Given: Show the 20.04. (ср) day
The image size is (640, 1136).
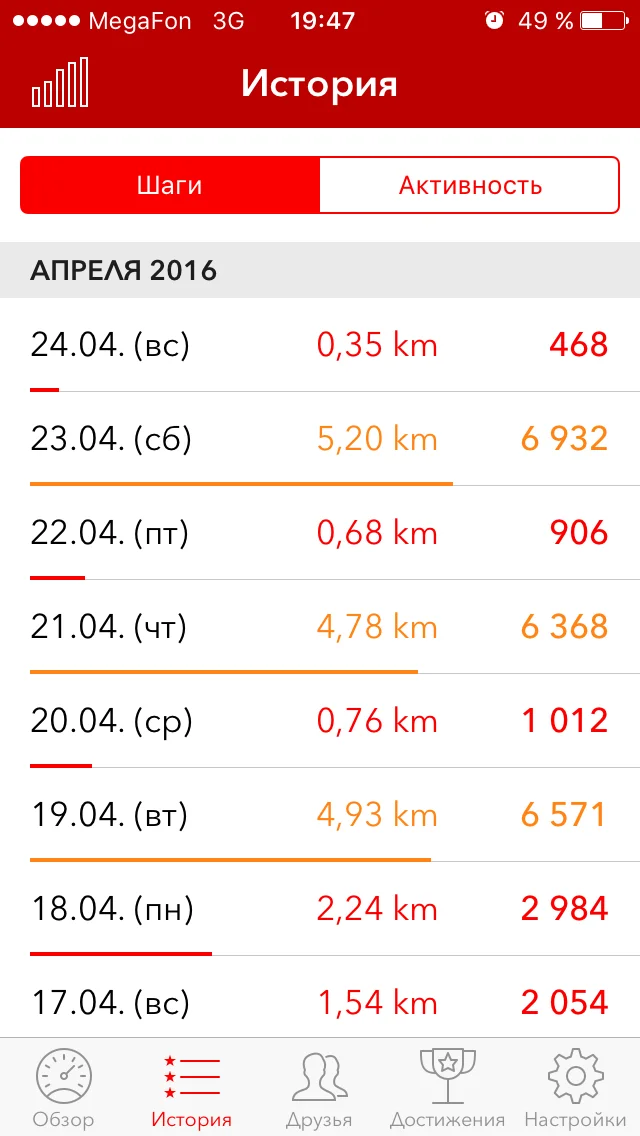Looking at the screenshot, I should pos(320,722).
